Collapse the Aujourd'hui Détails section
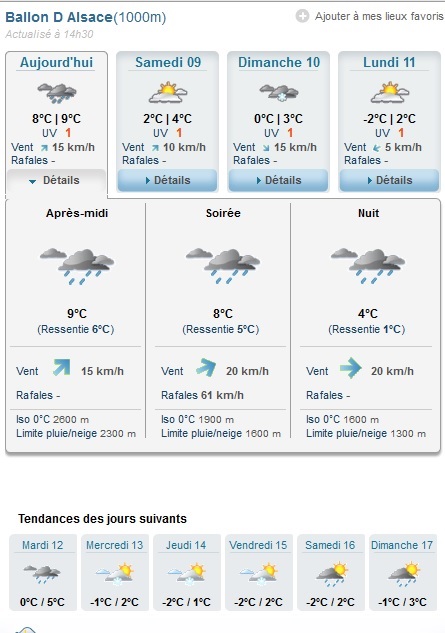This screenshot has height=633, width=445. pyautogui.click(x=56, y=180)
